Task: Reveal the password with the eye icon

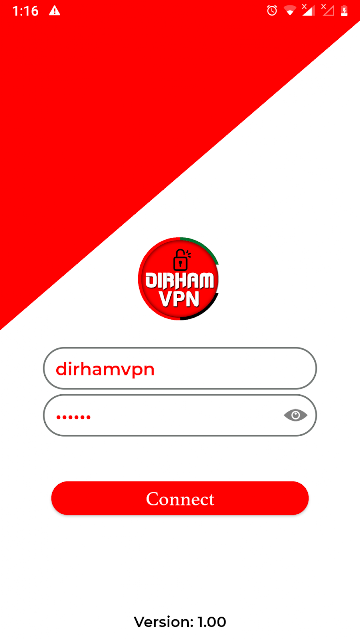Action: click(296, 416)
